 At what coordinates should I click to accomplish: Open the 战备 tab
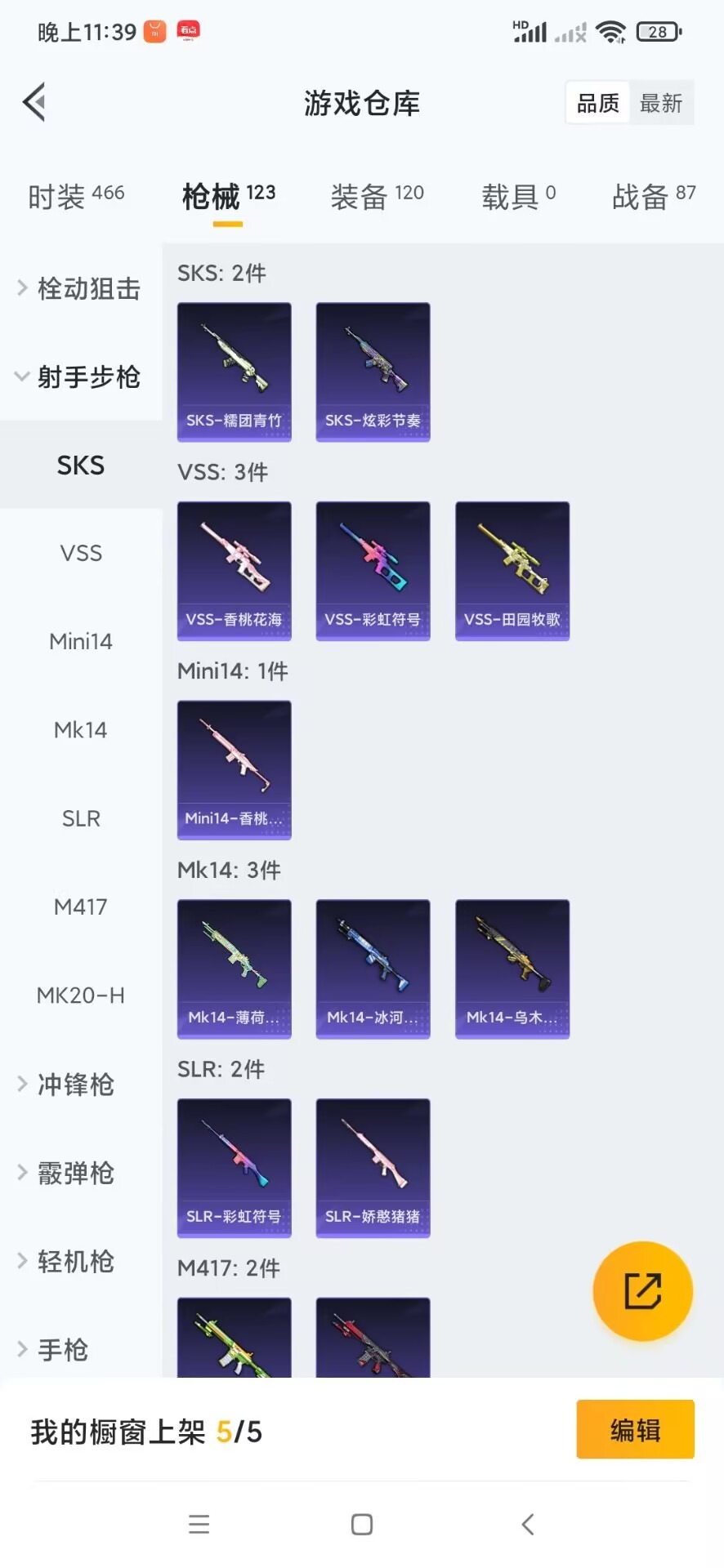pos(654,196)
